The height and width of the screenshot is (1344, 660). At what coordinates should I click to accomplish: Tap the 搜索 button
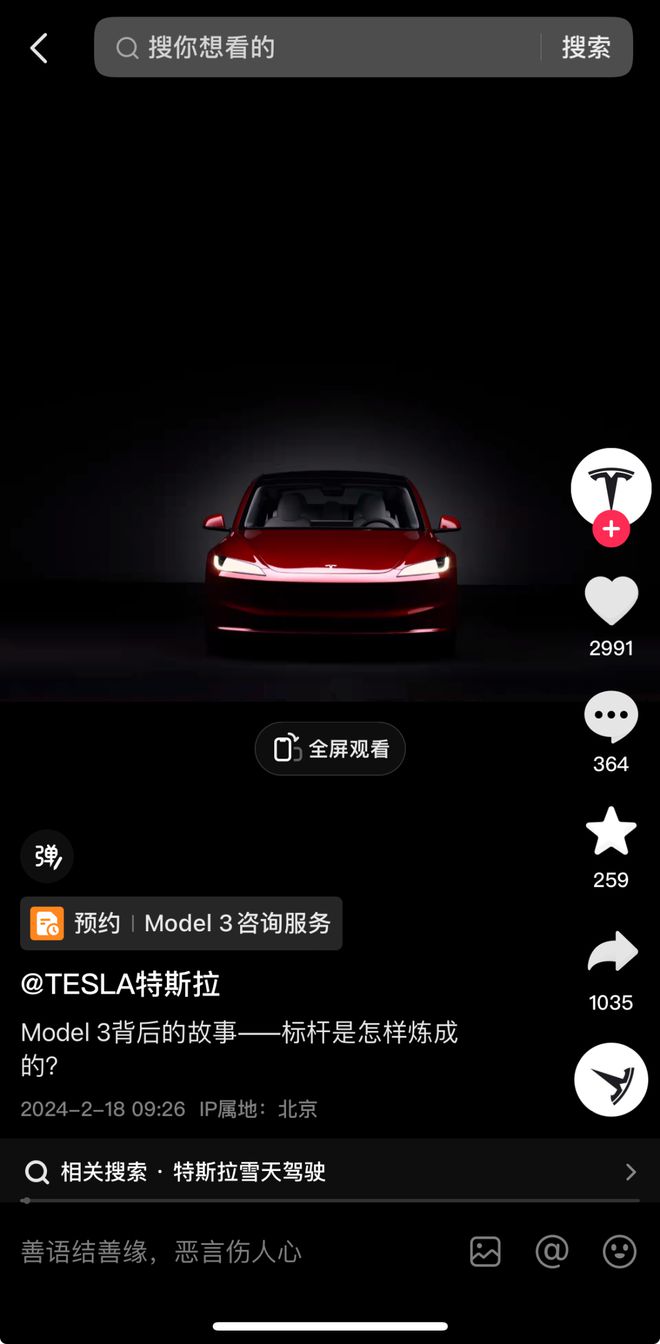pos(585,47)
